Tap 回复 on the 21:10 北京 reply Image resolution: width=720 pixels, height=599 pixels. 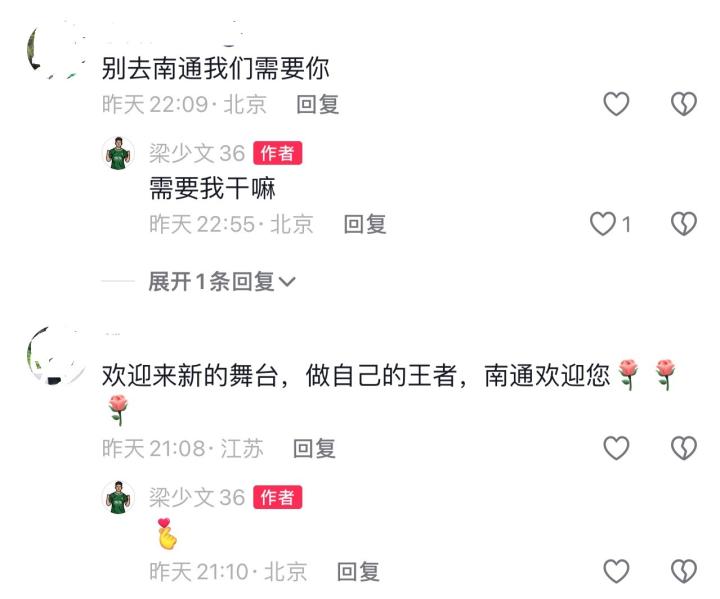click(x=358, y=571)
